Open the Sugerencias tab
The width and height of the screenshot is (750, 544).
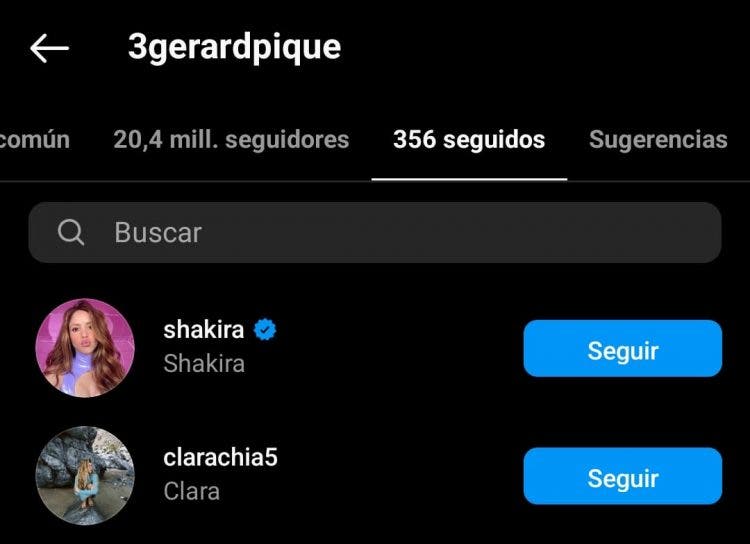658,139
